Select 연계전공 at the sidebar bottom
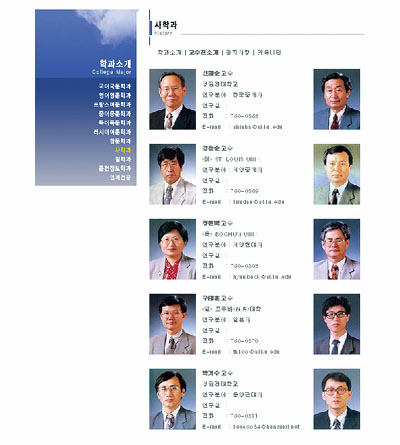This screenshot has height=445, width=400. [120, 178]
